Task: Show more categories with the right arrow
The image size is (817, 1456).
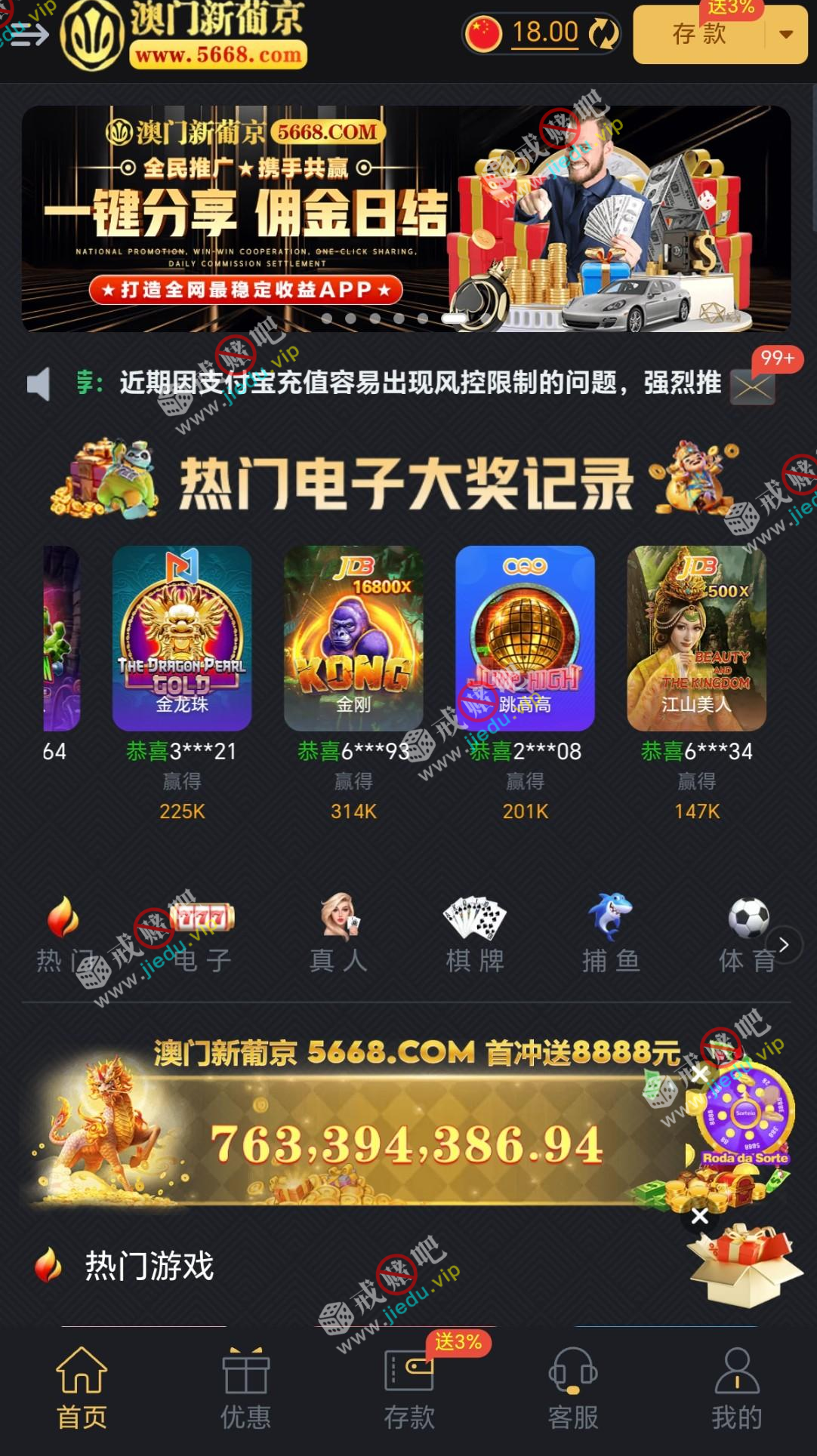Action: point(784,945)
